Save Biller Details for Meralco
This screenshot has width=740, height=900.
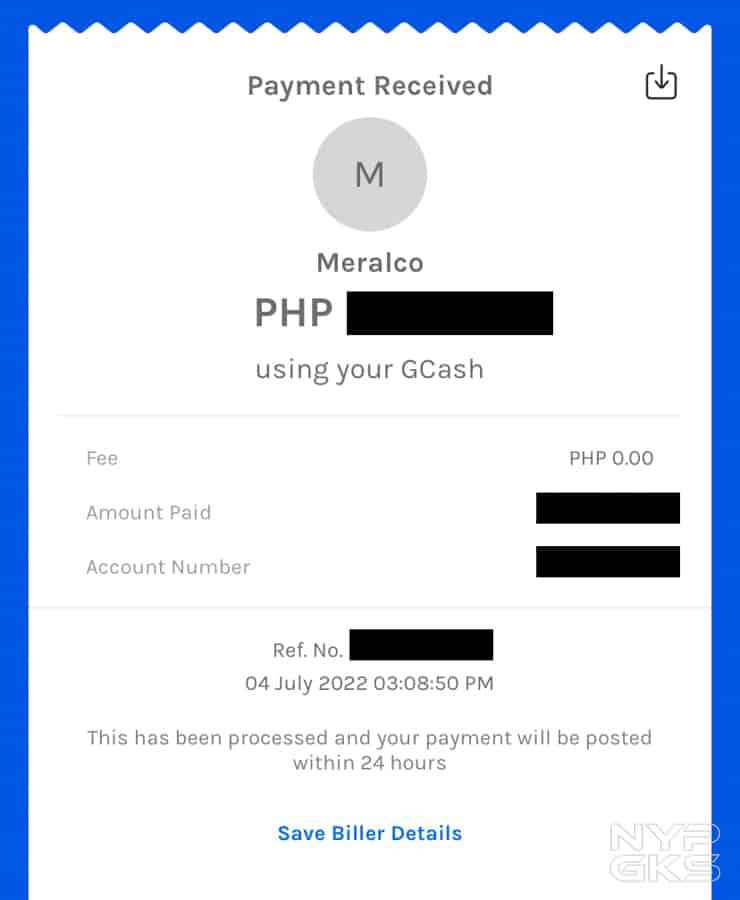coord(370,833)
